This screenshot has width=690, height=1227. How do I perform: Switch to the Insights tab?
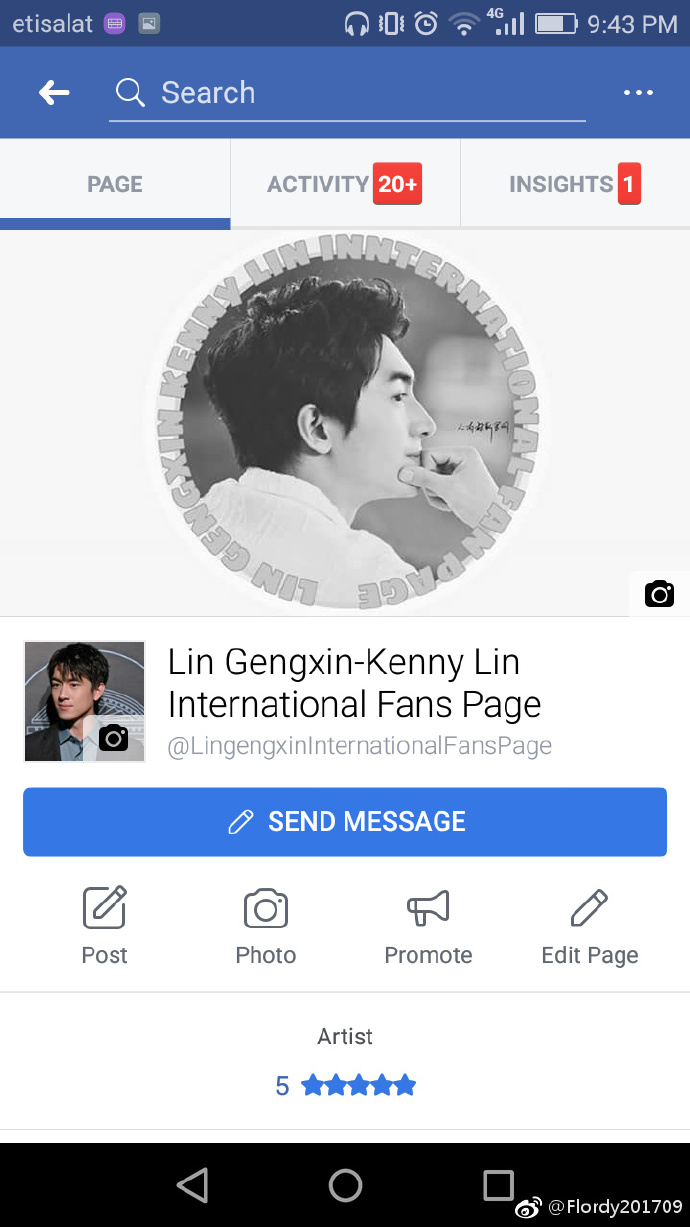click(x=574, y=184)
